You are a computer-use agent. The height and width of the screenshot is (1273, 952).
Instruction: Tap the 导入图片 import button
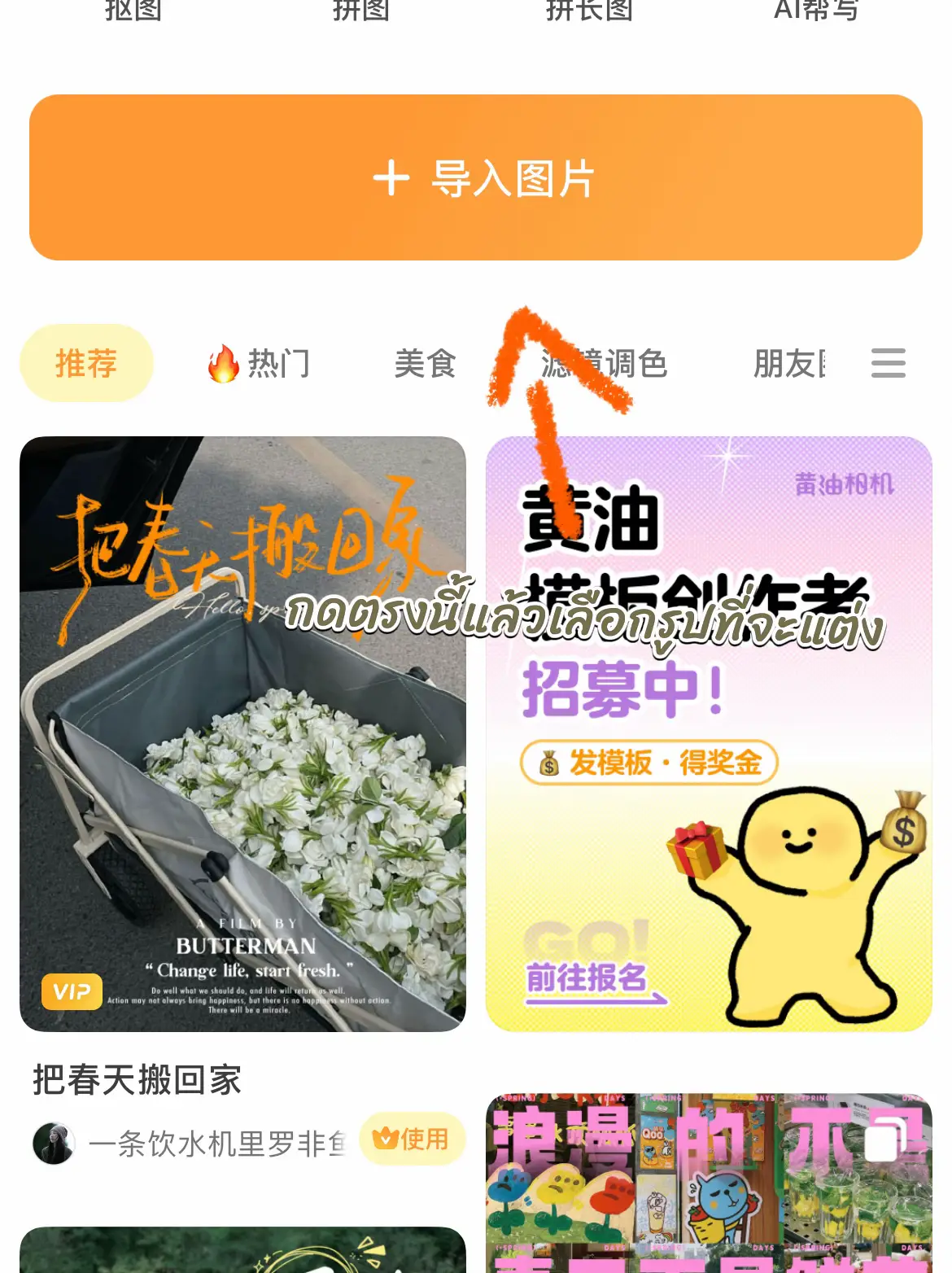(476, 177)
